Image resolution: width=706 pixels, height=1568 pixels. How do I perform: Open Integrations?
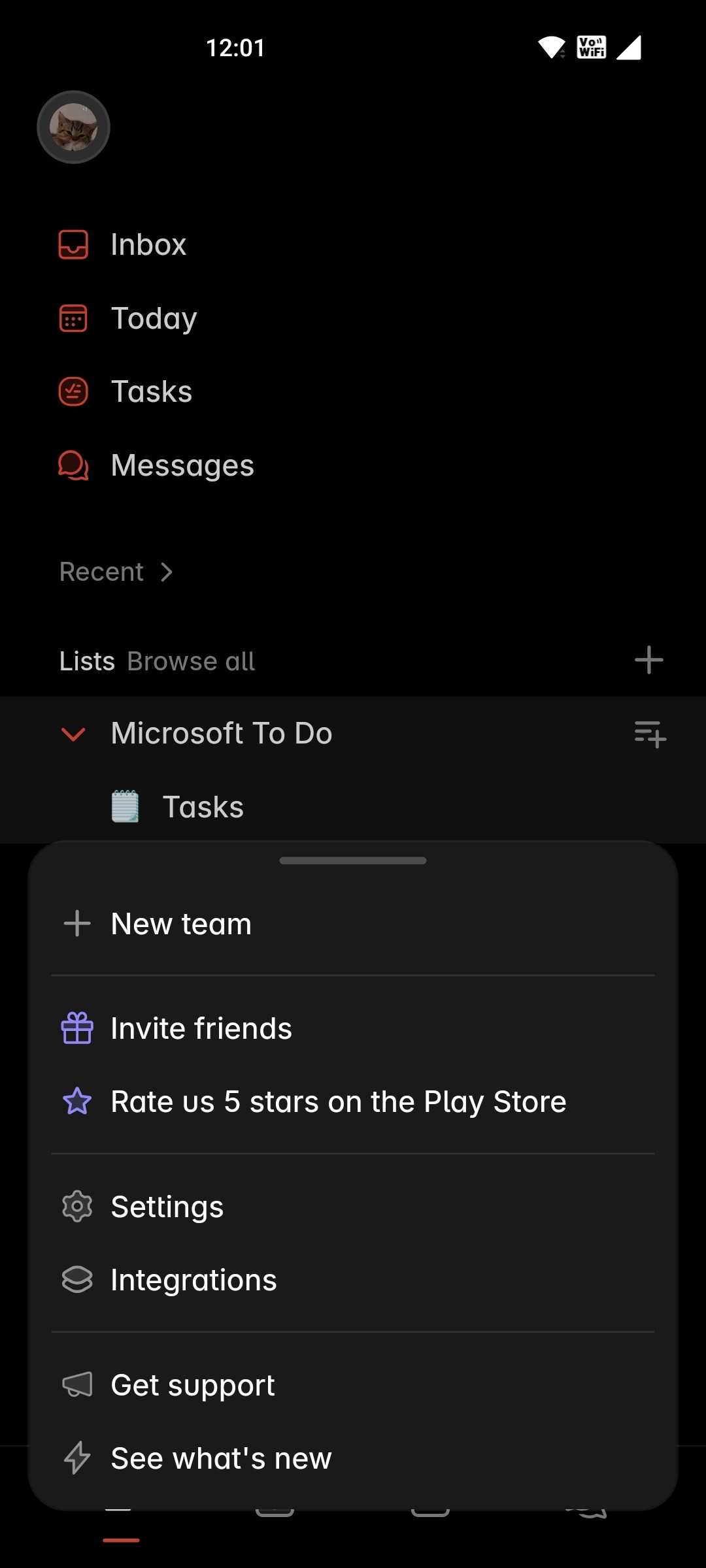pos(193,1280)
